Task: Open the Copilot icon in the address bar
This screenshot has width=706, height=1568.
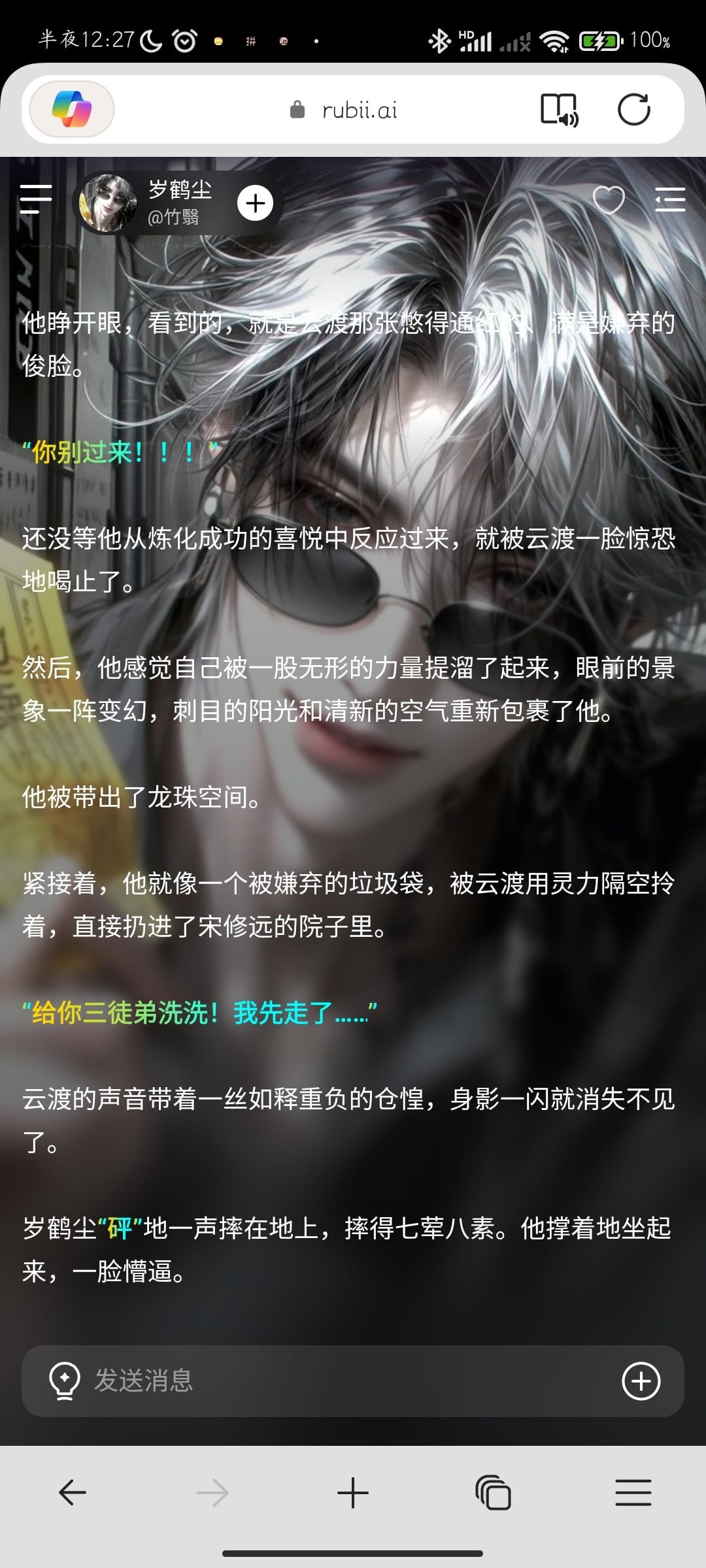Action: tap(72, 109)
